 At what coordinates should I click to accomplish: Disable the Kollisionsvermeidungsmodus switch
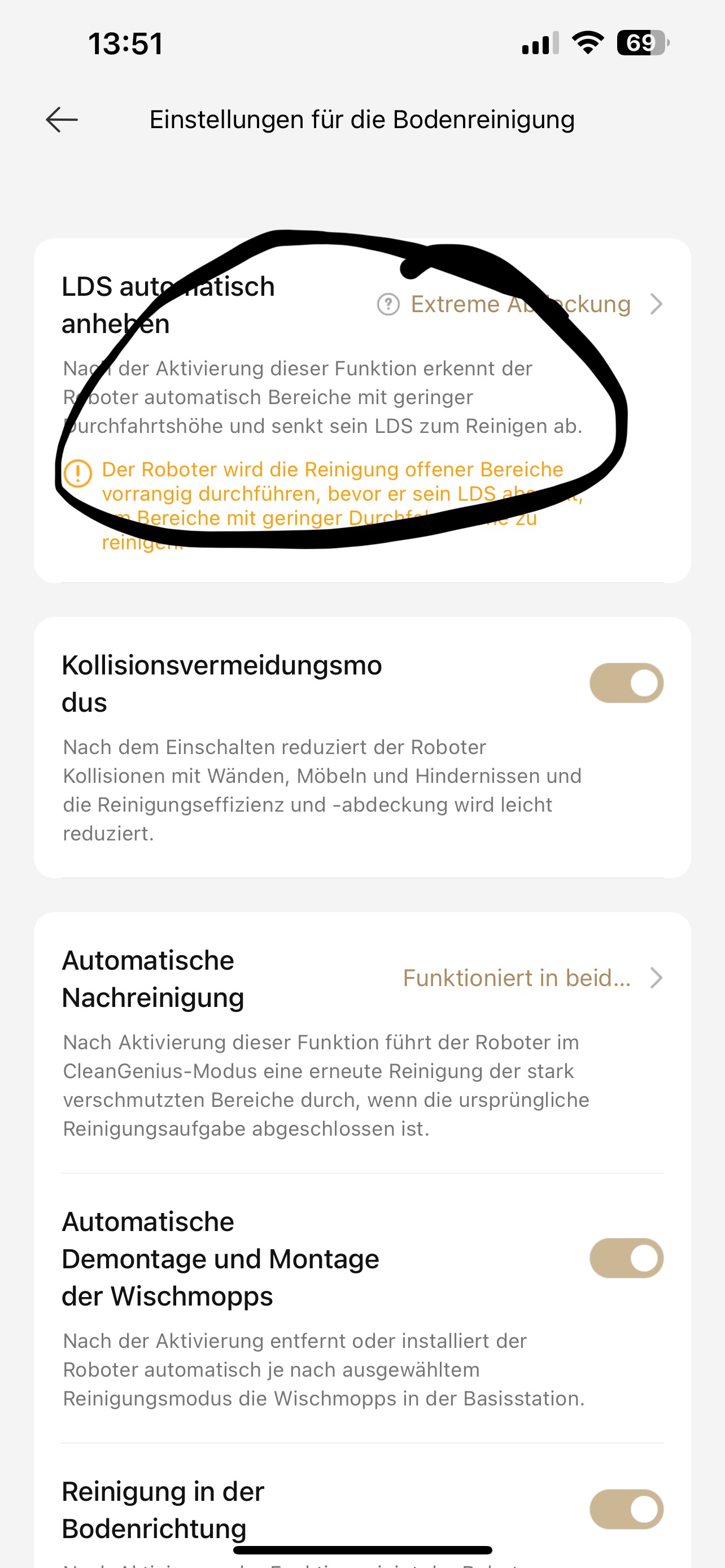[626, 683]
